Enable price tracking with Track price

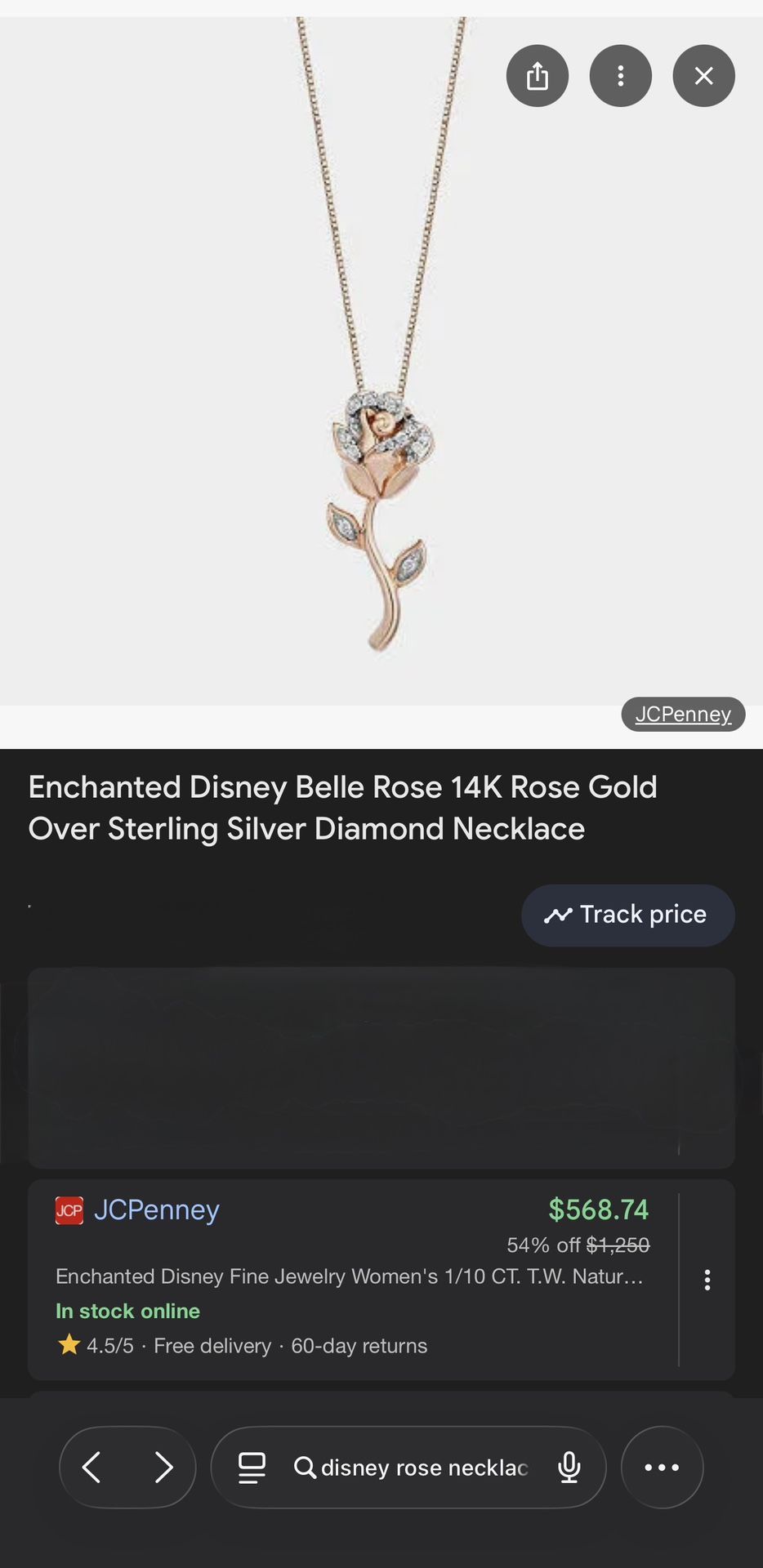[x=627, y=915]
